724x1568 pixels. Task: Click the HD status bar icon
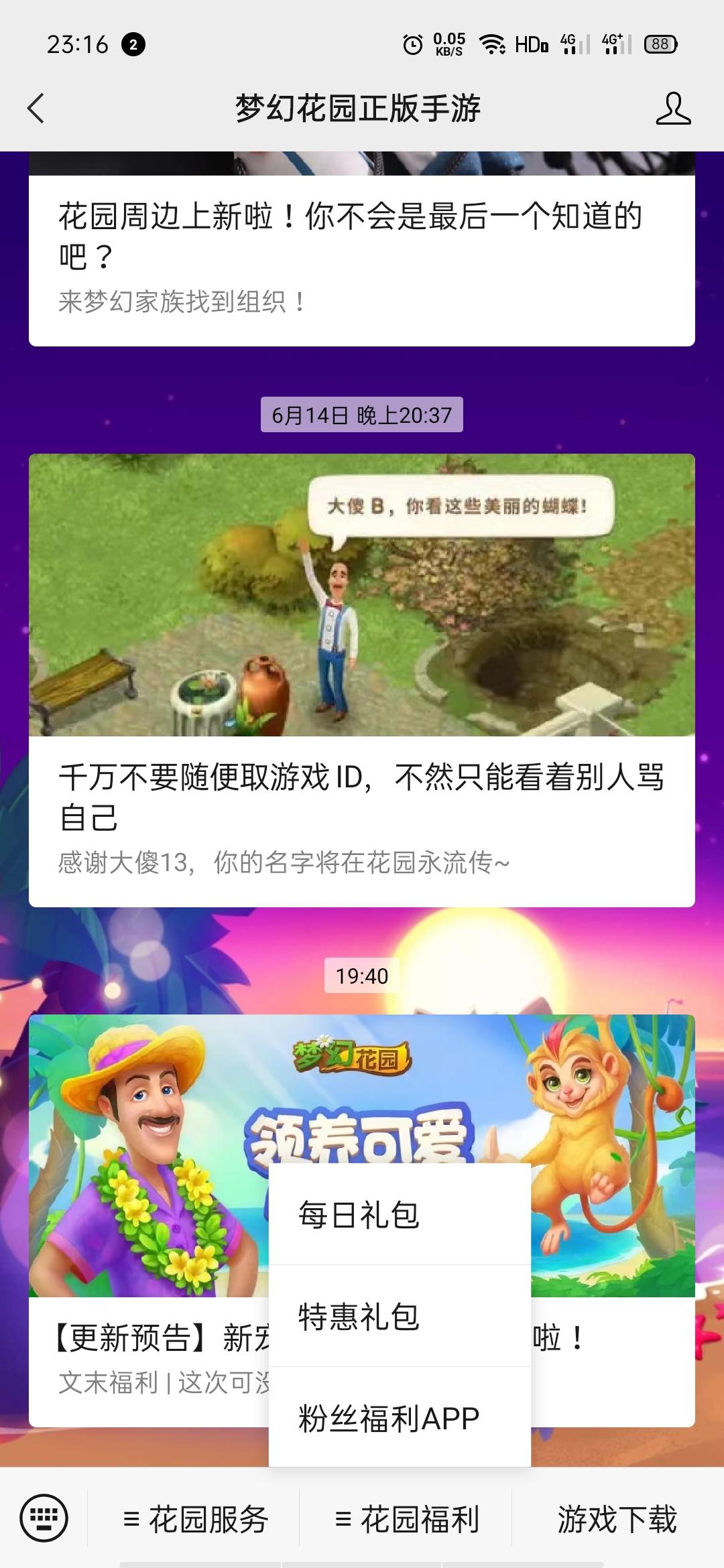point(529,44)
